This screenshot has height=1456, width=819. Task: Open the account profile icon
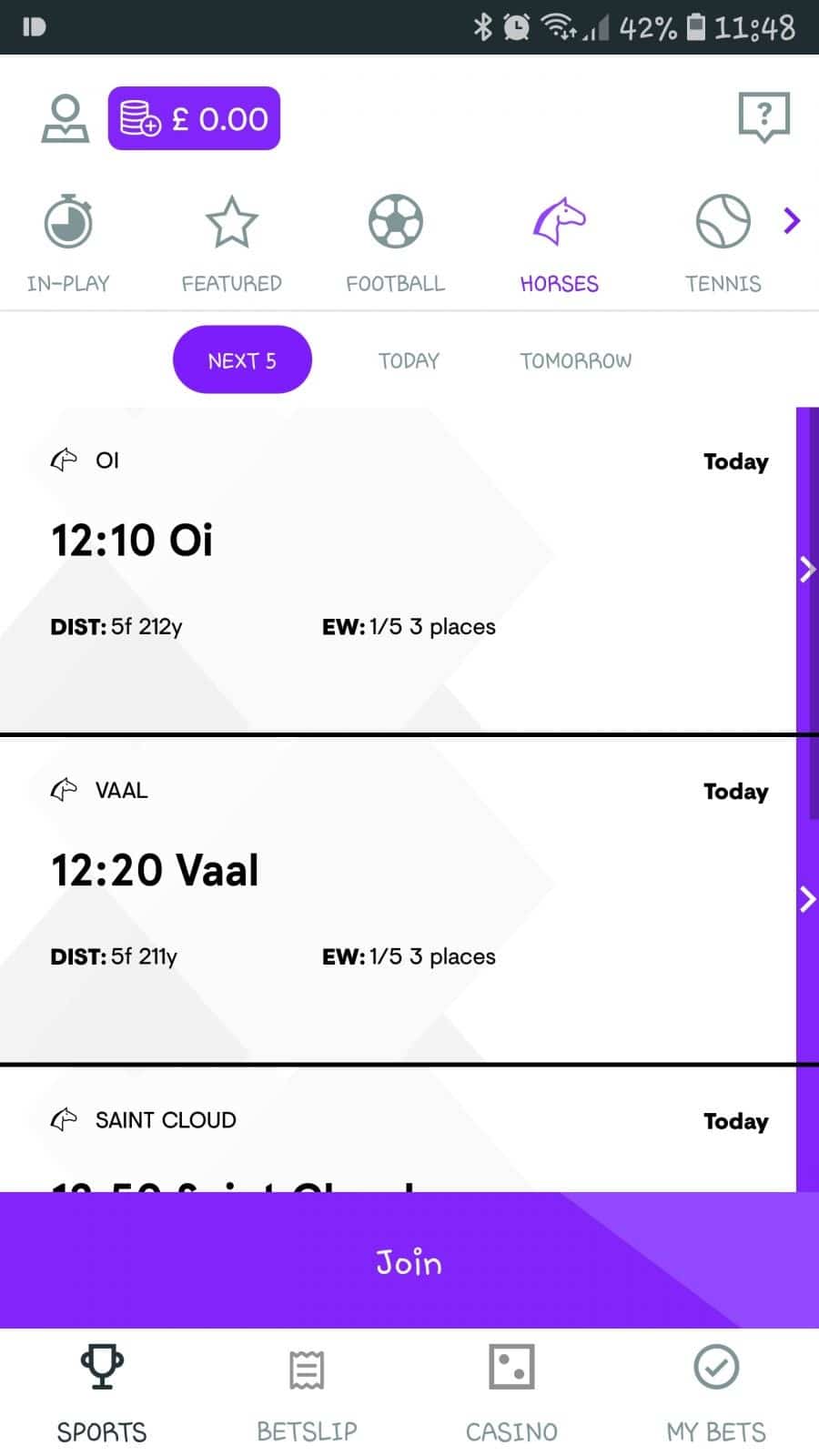66,118
